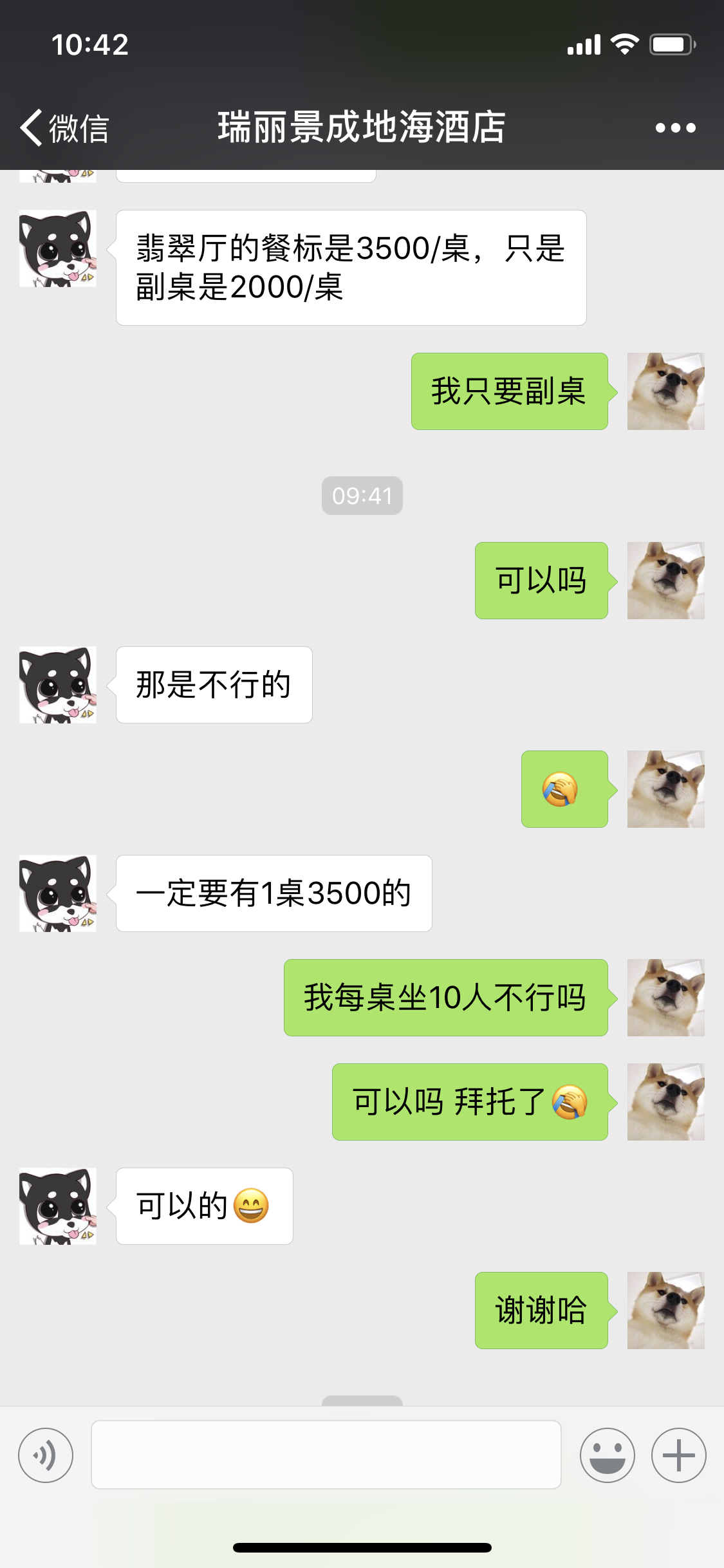Image resolution: width=724 pixels, height=1568 pixels.
Task: Open my avatar beside 谢谢哈 message
Action: [x=665, y=1311]
